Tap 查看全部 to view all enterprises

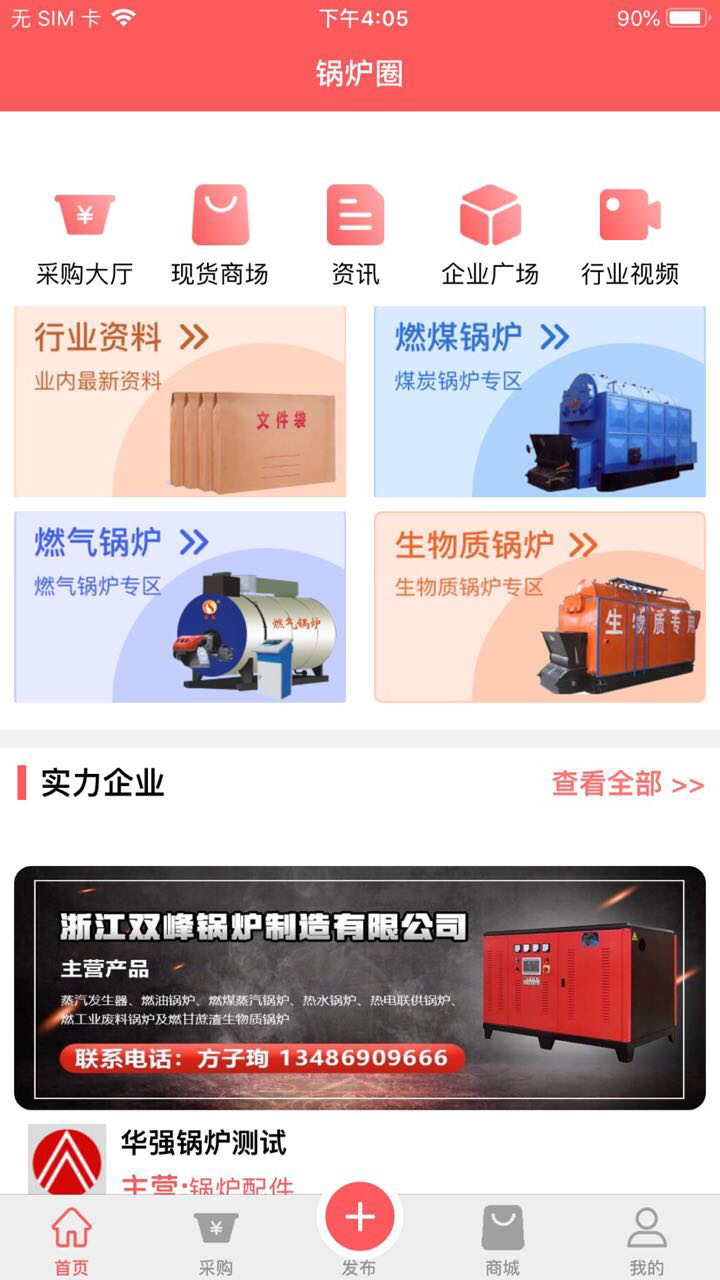[x=628, y=784]
